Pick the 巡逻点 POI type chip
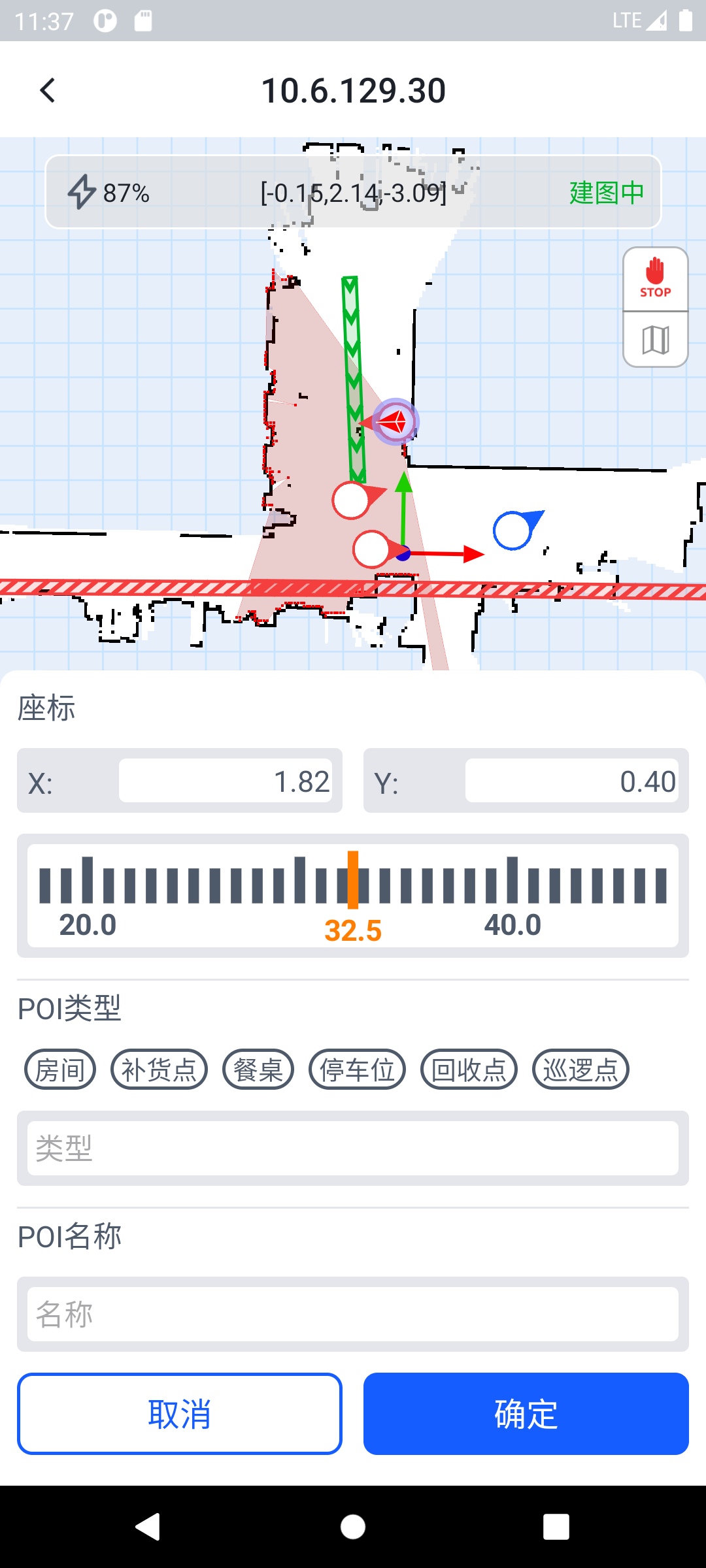Screen dimensions: 706x1568 click(580, 1070)
